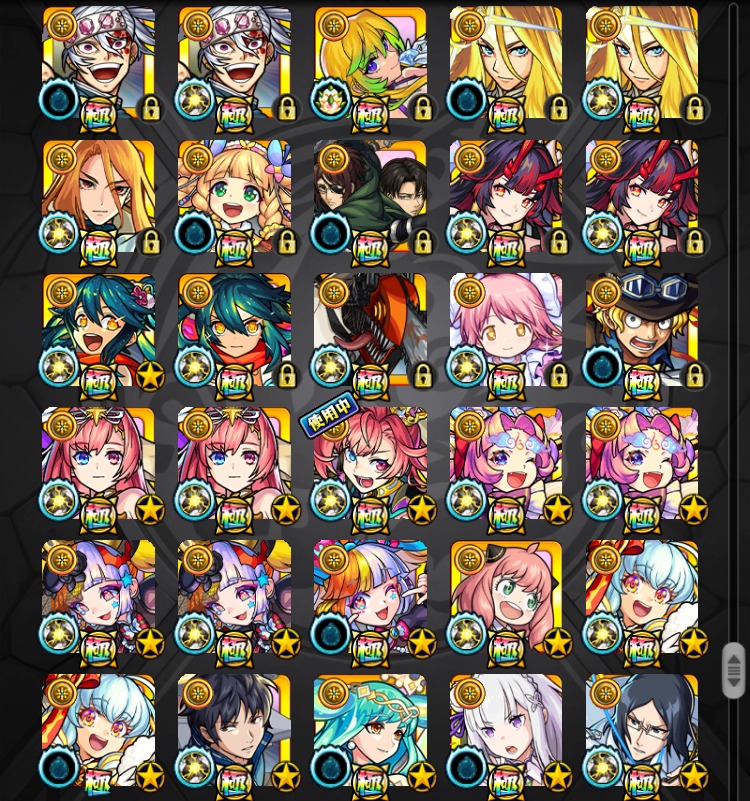The image size is (750, 801).
Task: Select the pink-haired girl in white bonnet
Action: pos(506,330)
